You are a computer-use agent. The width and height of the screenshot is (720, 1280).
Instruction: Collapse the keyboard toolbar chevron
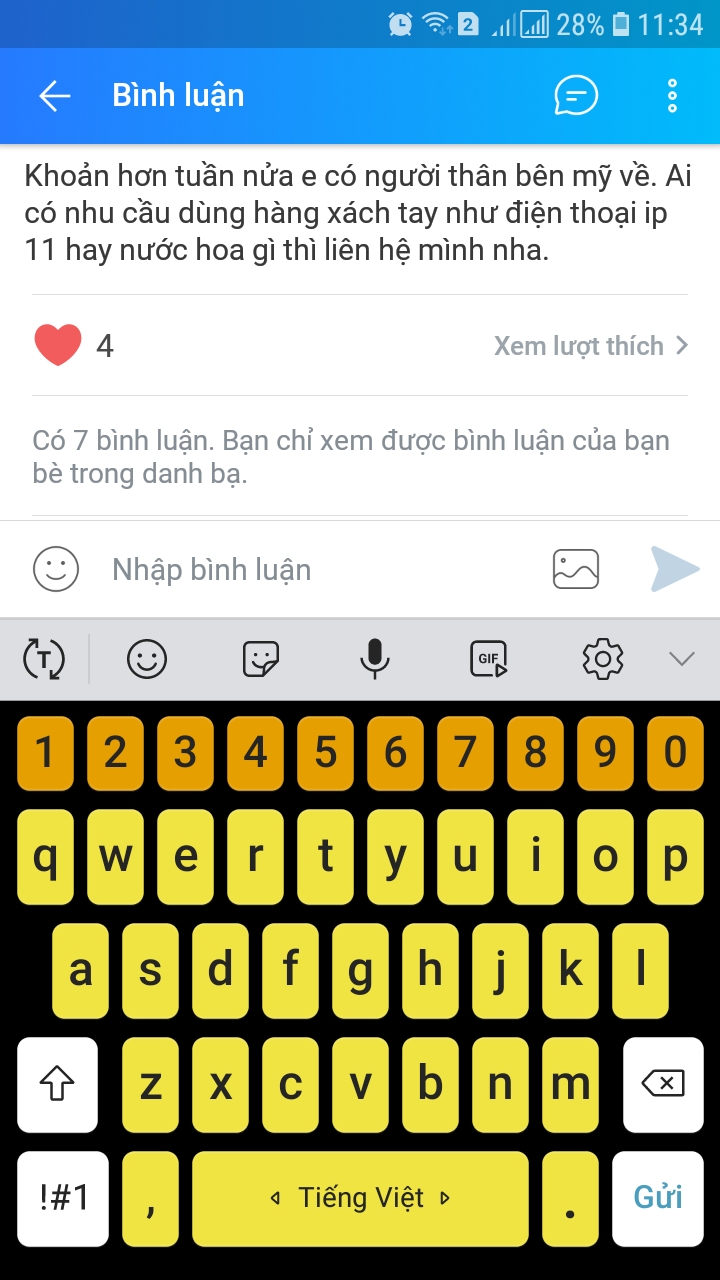681,658
